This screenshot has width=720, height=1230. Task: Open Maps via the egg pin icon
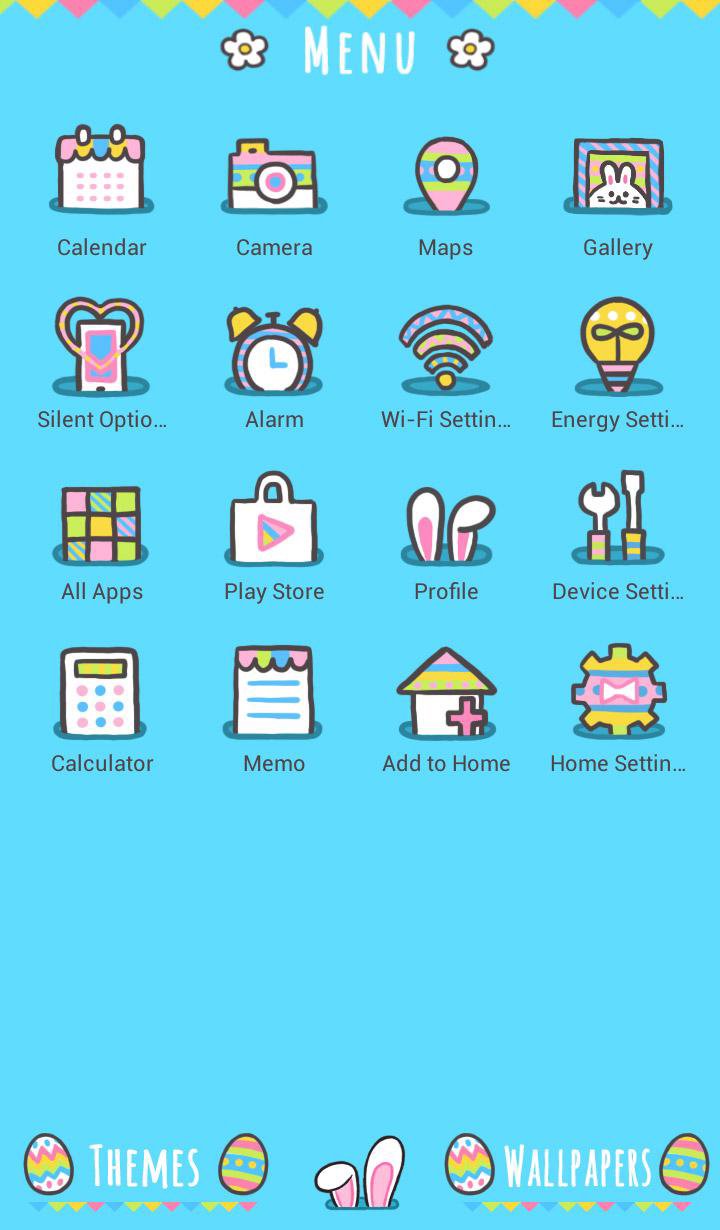click(x=445, y=176)
